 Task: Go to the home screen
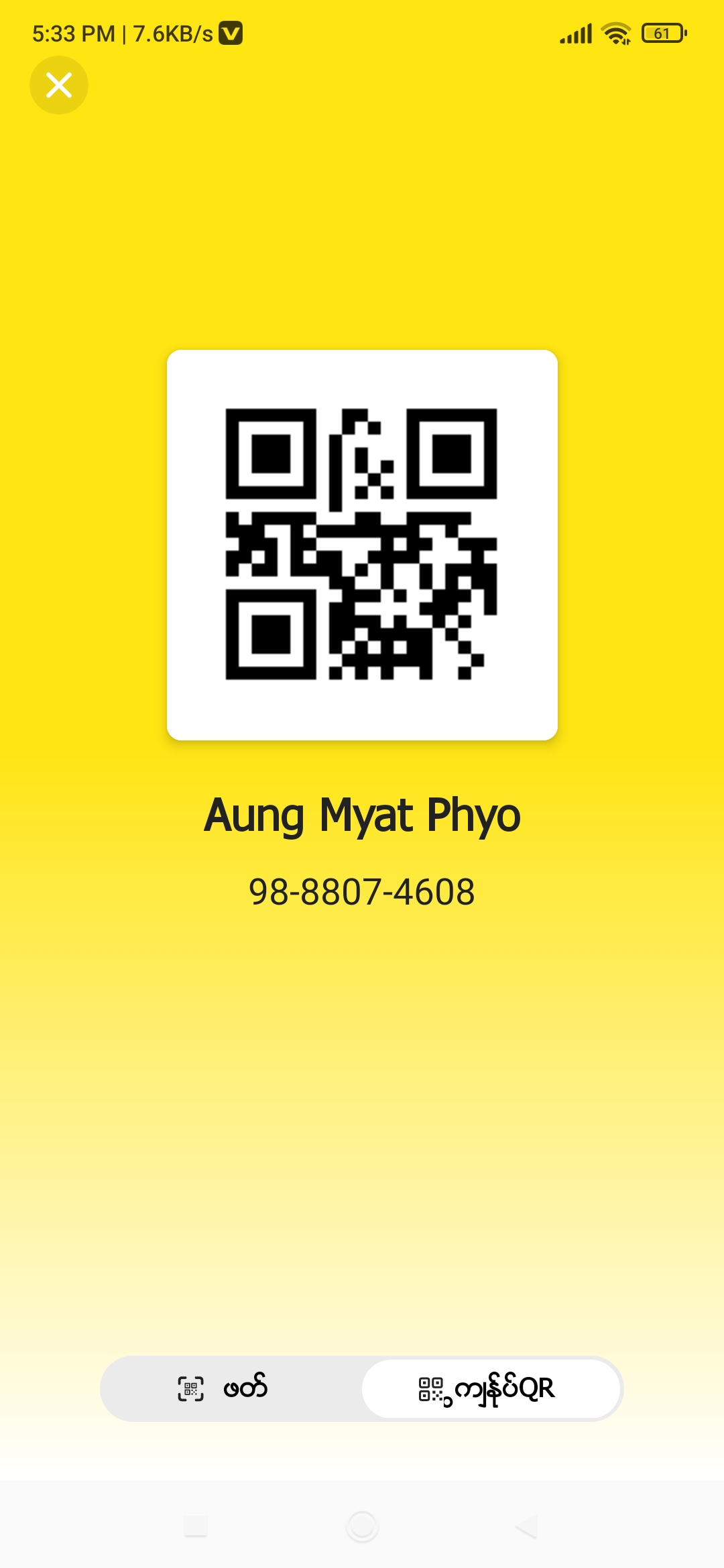pos(362,1526)
